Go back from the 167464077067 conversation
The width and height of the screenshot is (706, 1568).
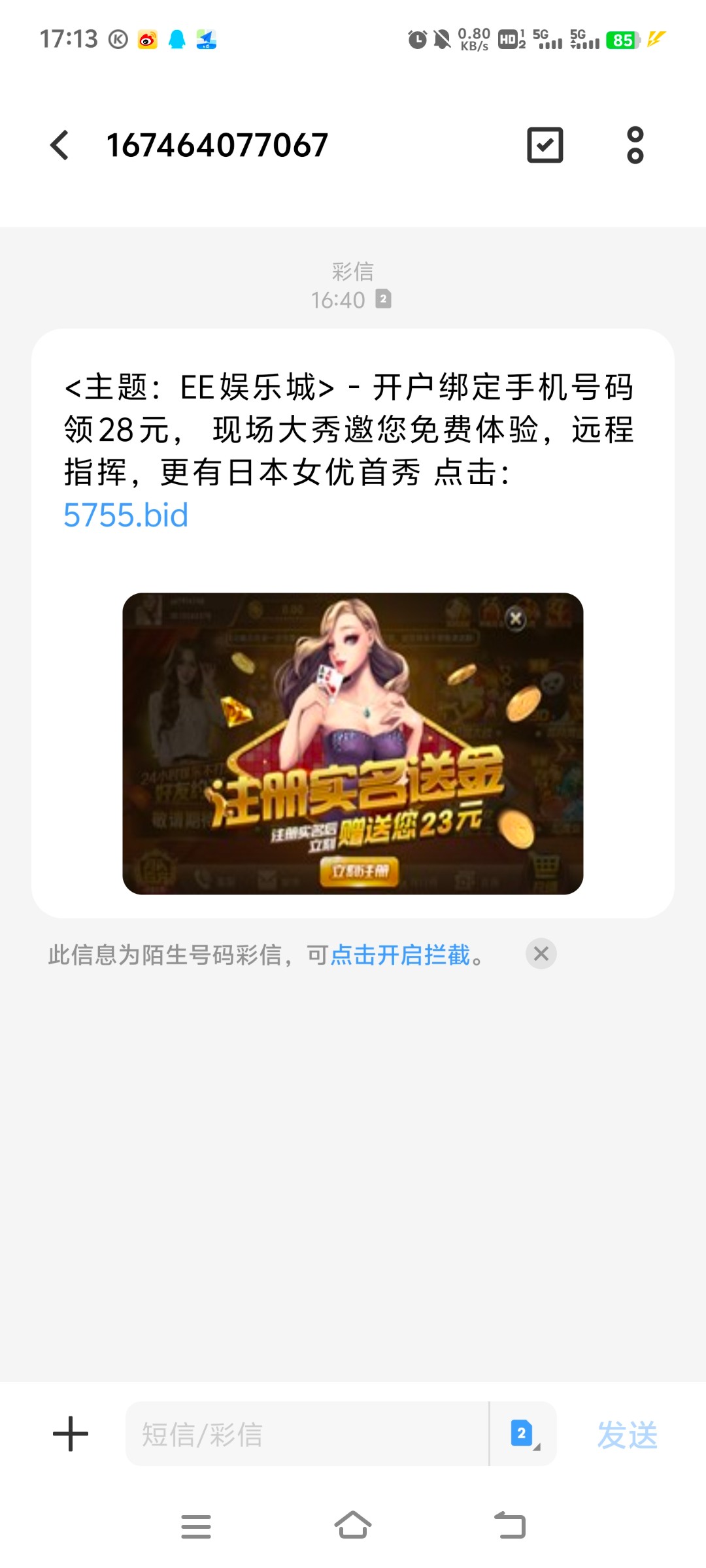[59, 145]
